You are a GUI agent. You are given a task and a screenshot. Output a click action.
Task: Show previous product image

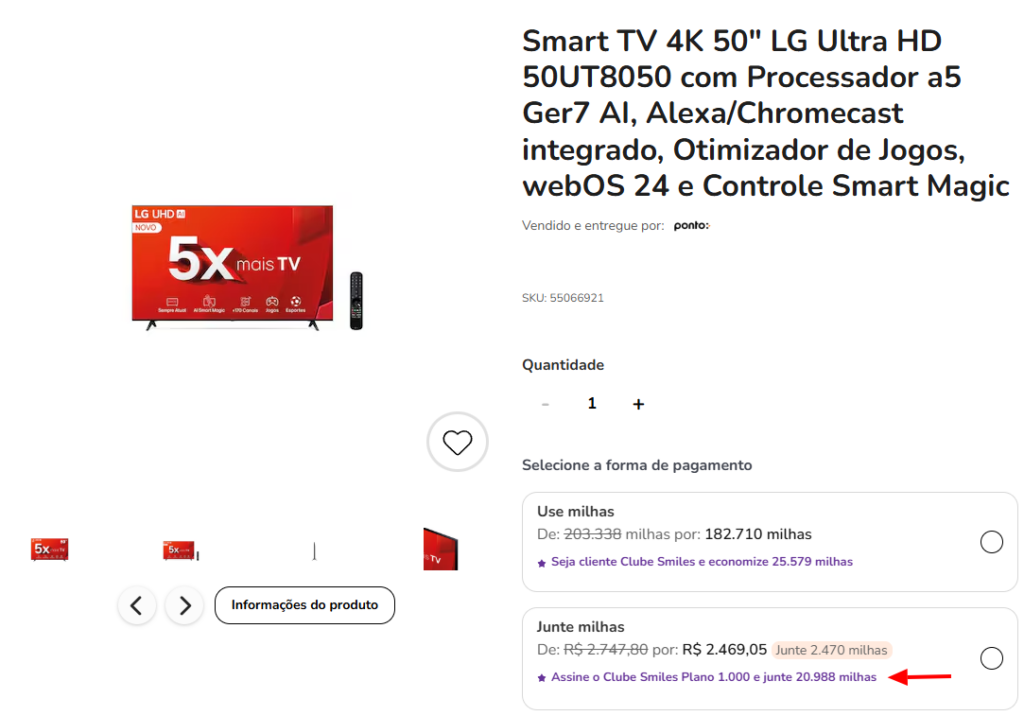tap(137, 605)
